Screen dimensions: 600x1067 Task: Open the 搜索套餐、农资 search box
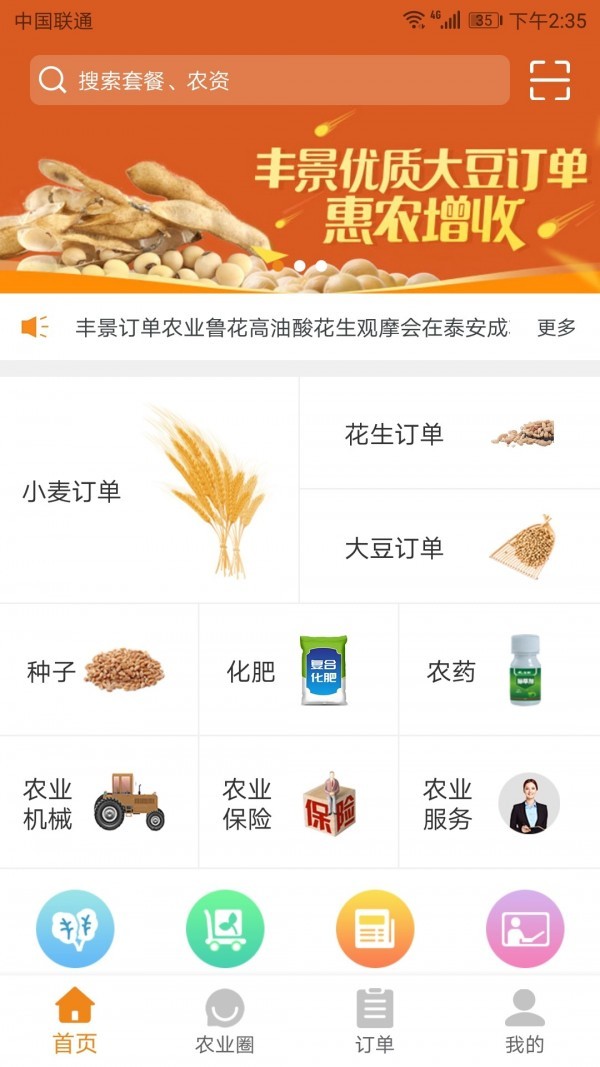269,80
